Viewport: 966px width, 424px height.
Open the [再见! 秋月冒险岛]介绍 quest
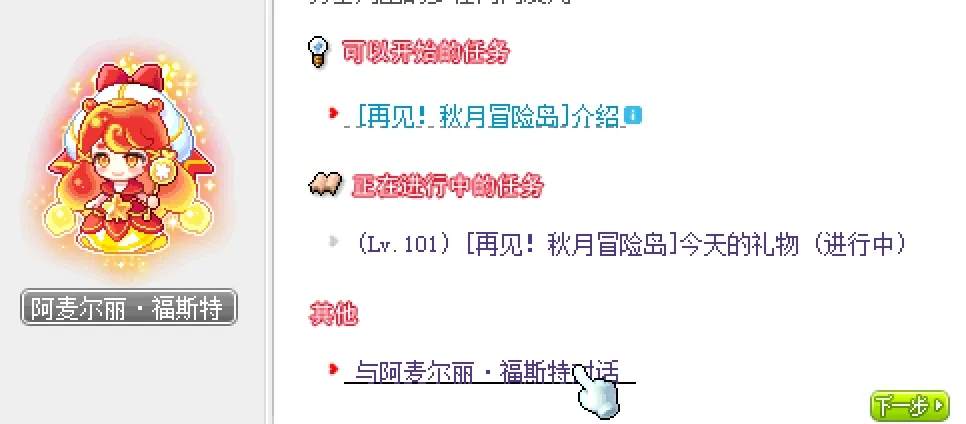tap(490, 116)
